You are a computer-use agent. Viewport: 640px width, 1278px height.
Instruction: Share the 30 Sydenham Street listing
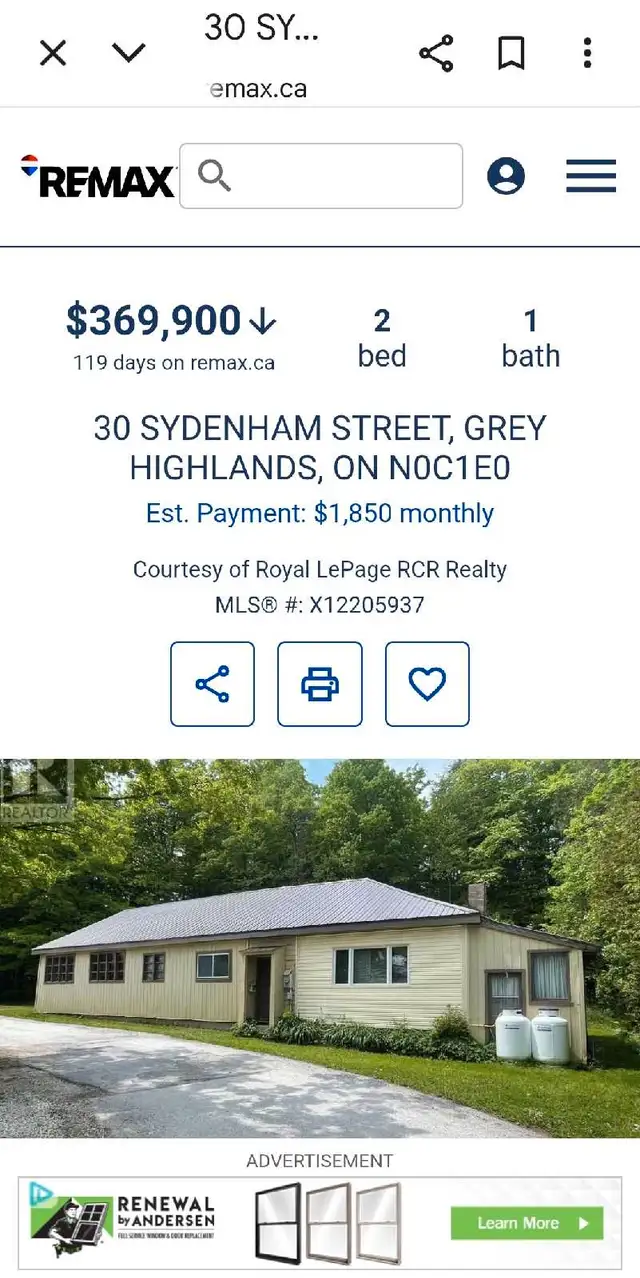click(213, 684)
